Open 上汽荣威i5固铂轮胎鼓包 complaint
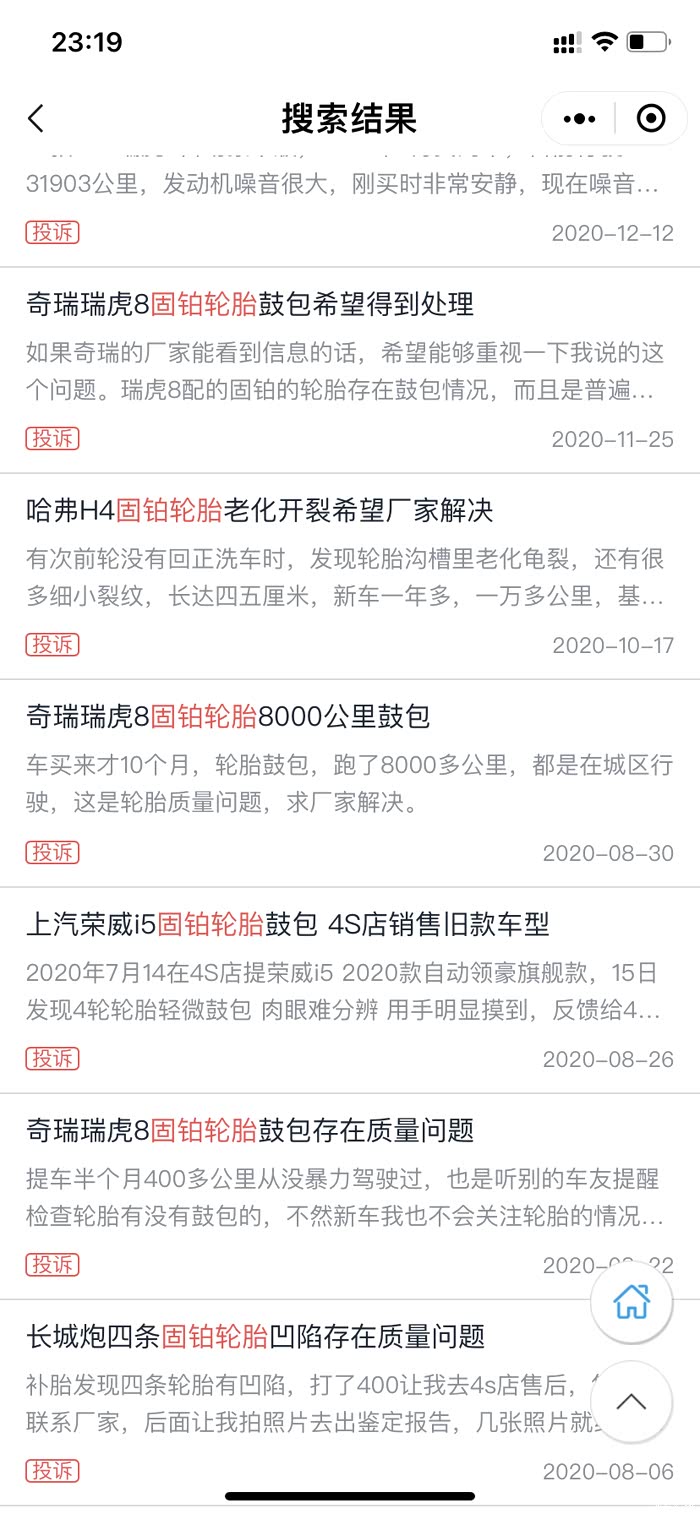The width and height of the screenshot is (700, 1514). [x=288, y=924]
